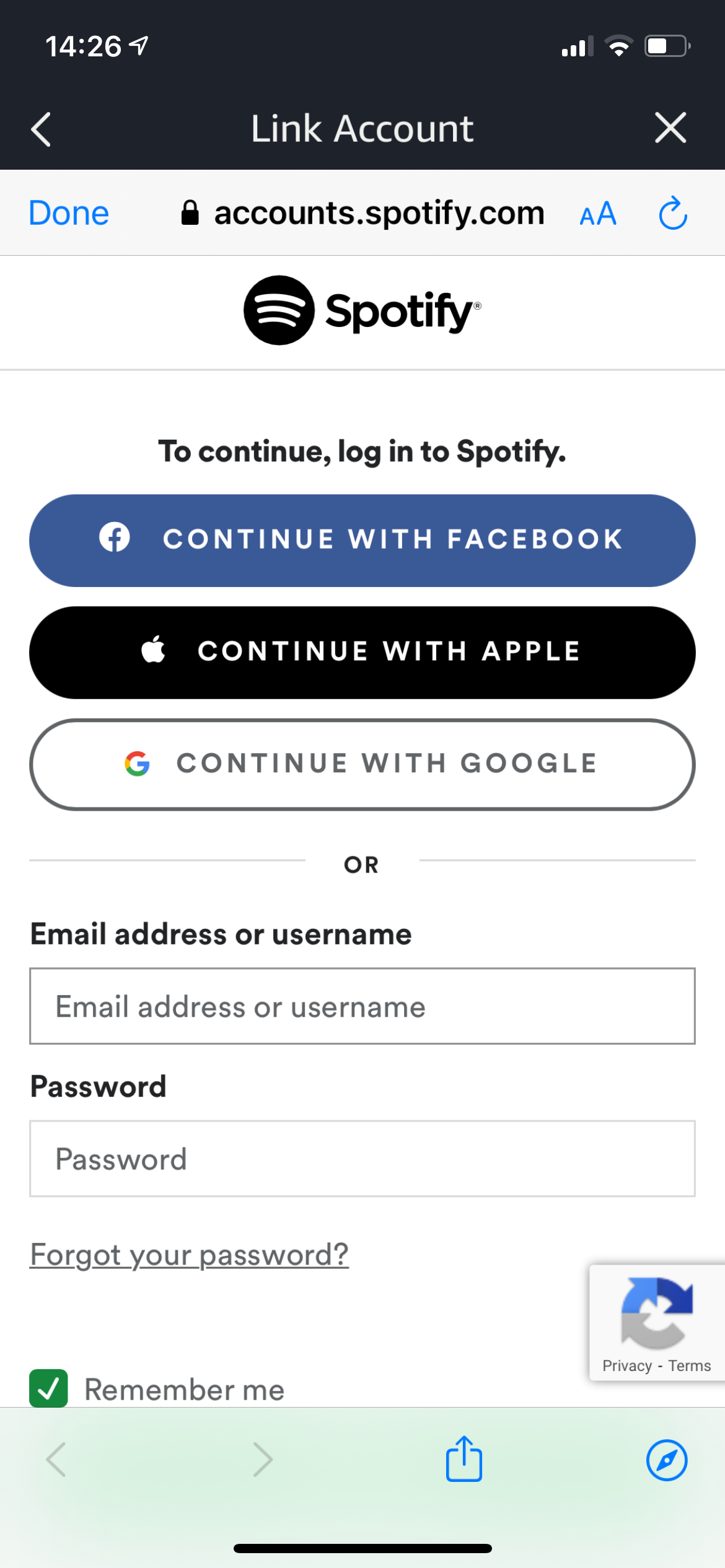This screenshot has height=1568, width=725.
Task: Tap the reCAPTCHA badge
Action: (x=656, y=1313)
